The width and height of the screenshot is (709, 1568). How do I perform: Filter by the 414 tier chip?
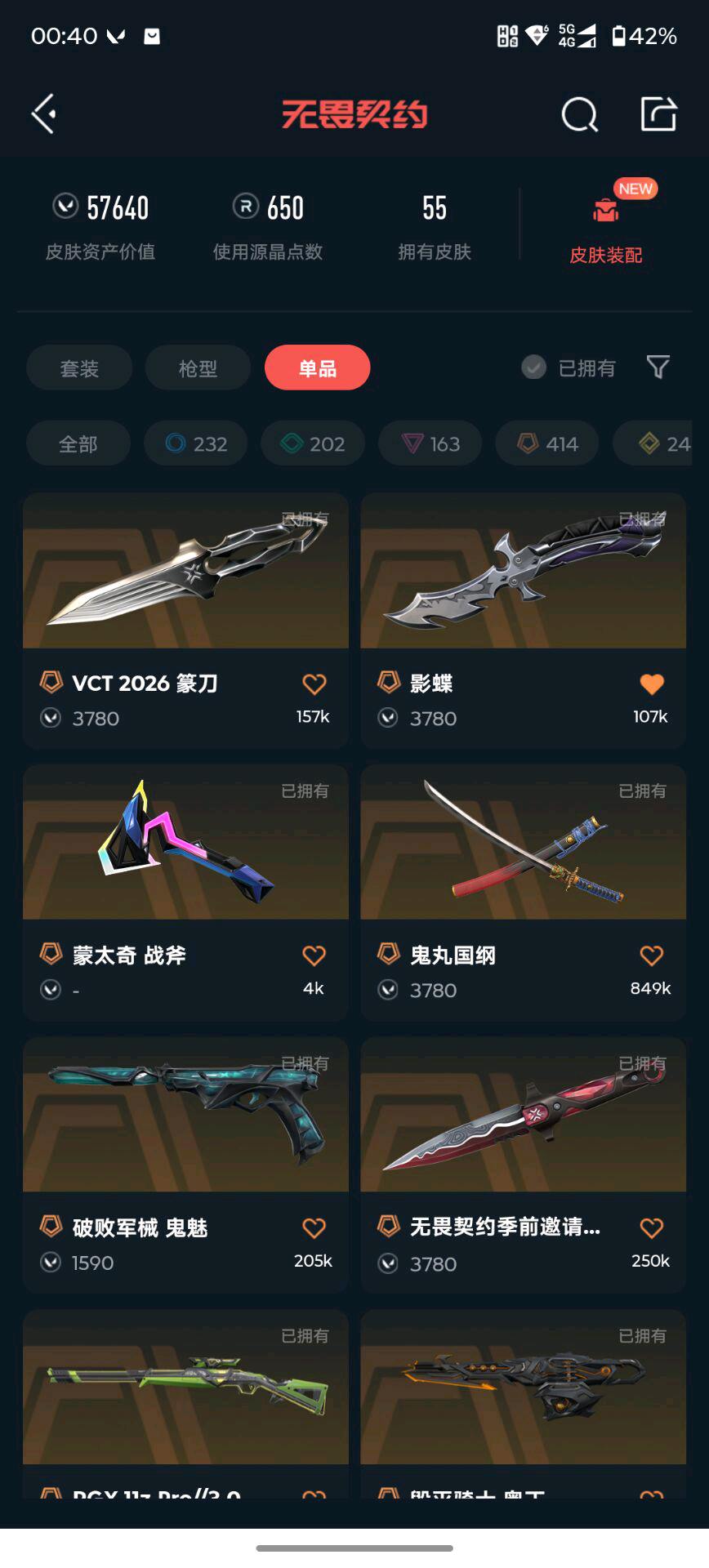point(547,443)
